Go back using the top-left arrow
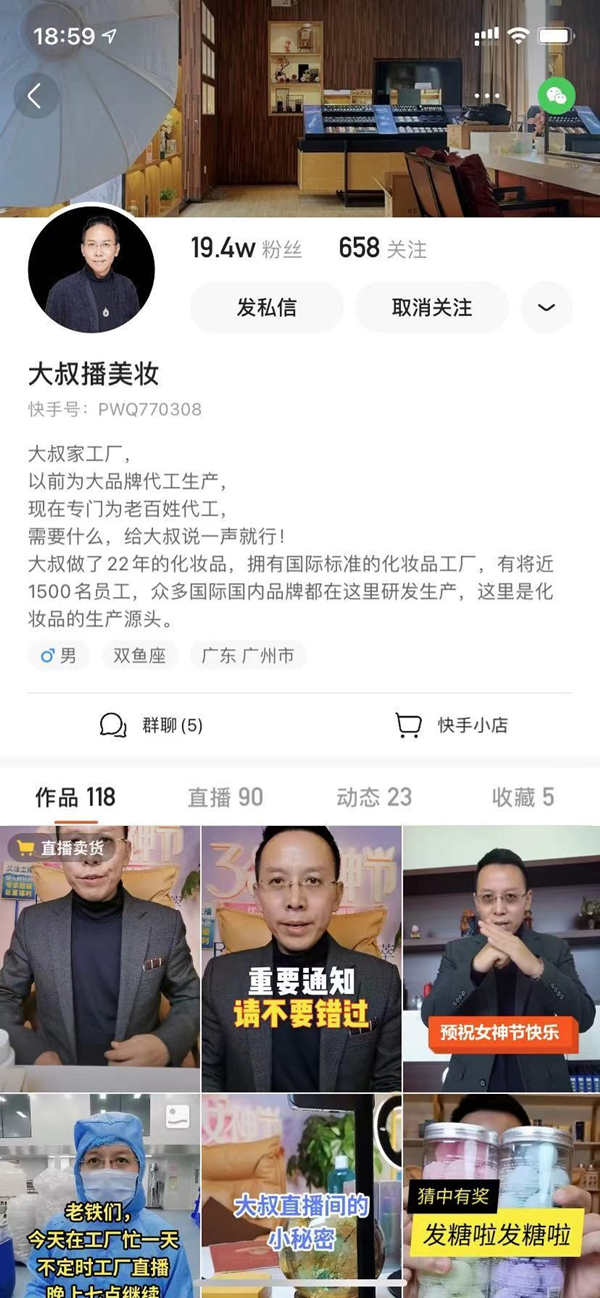 [35, 96]
